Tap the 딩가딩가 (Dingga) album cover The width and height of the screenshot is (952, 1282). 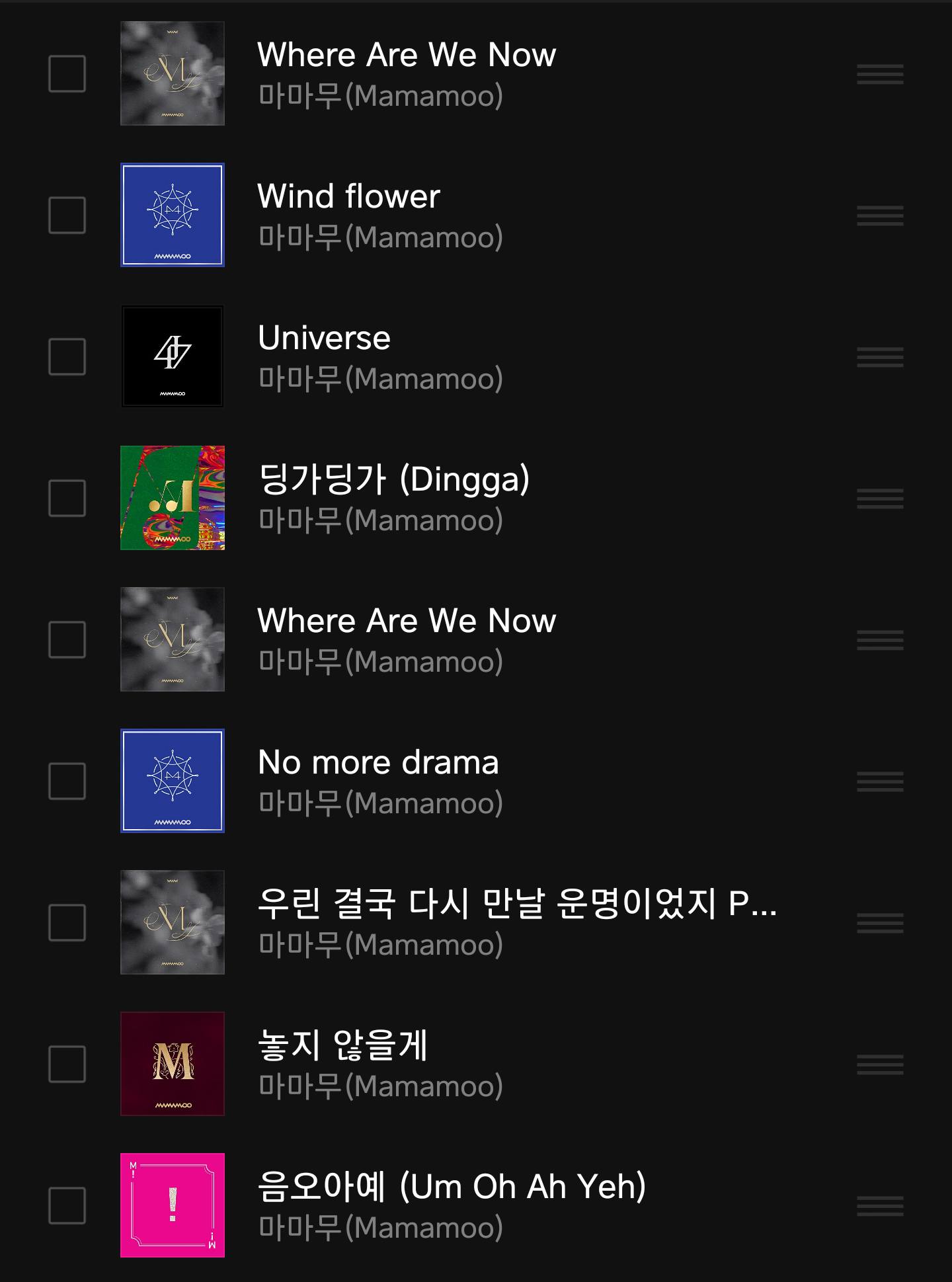tap(173, 498)
